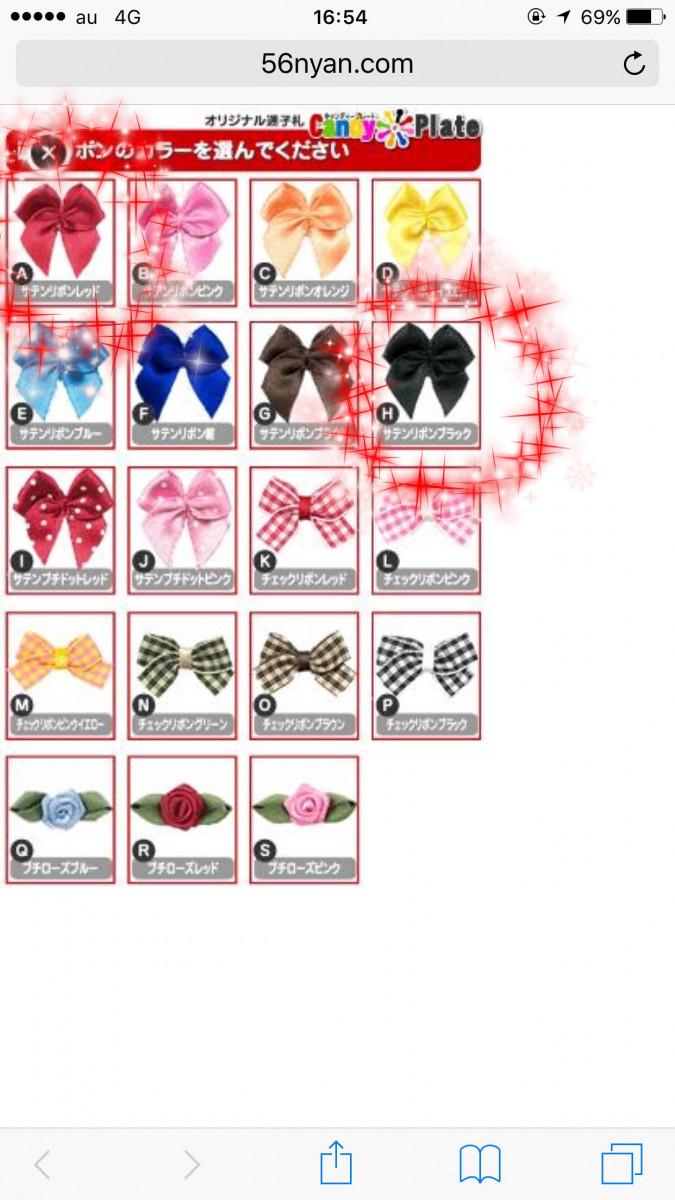Viewport: 675px width, 1200px height.
Task: Select option S, pink petit rose
Action: [304, 820]
